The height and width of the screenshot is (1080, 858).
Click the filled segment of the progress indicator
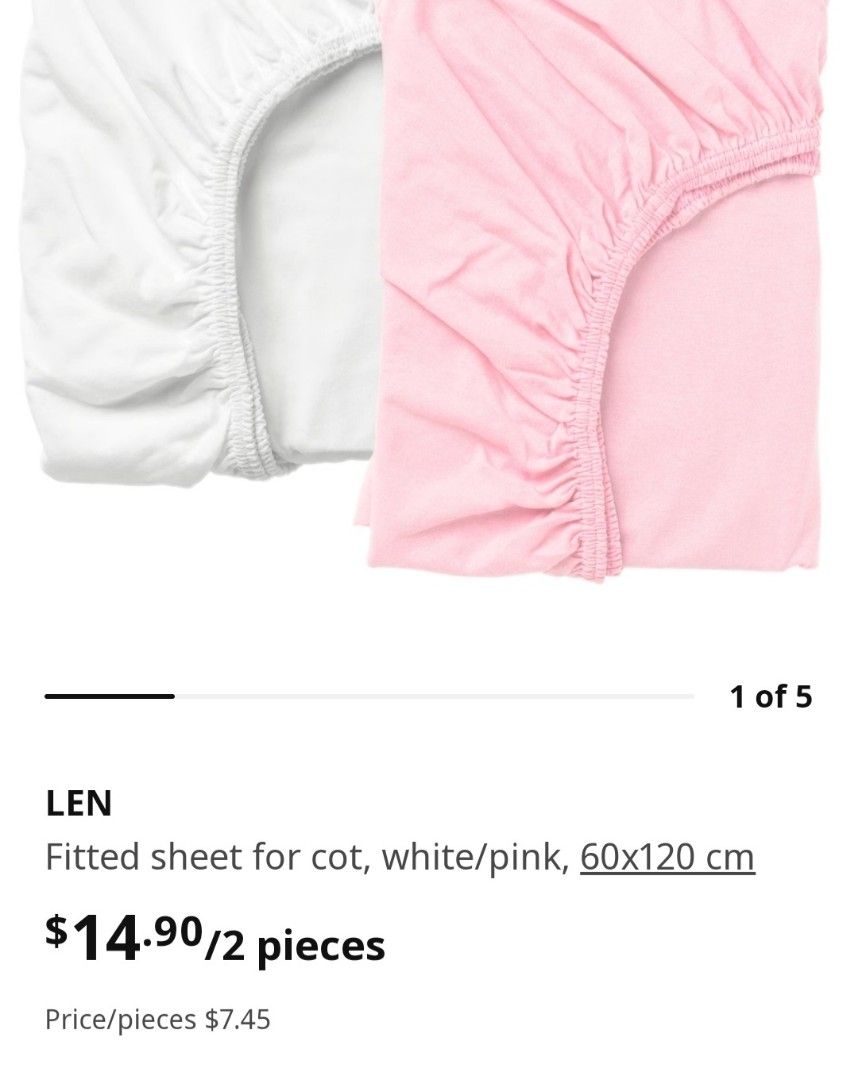click(110, 693)
